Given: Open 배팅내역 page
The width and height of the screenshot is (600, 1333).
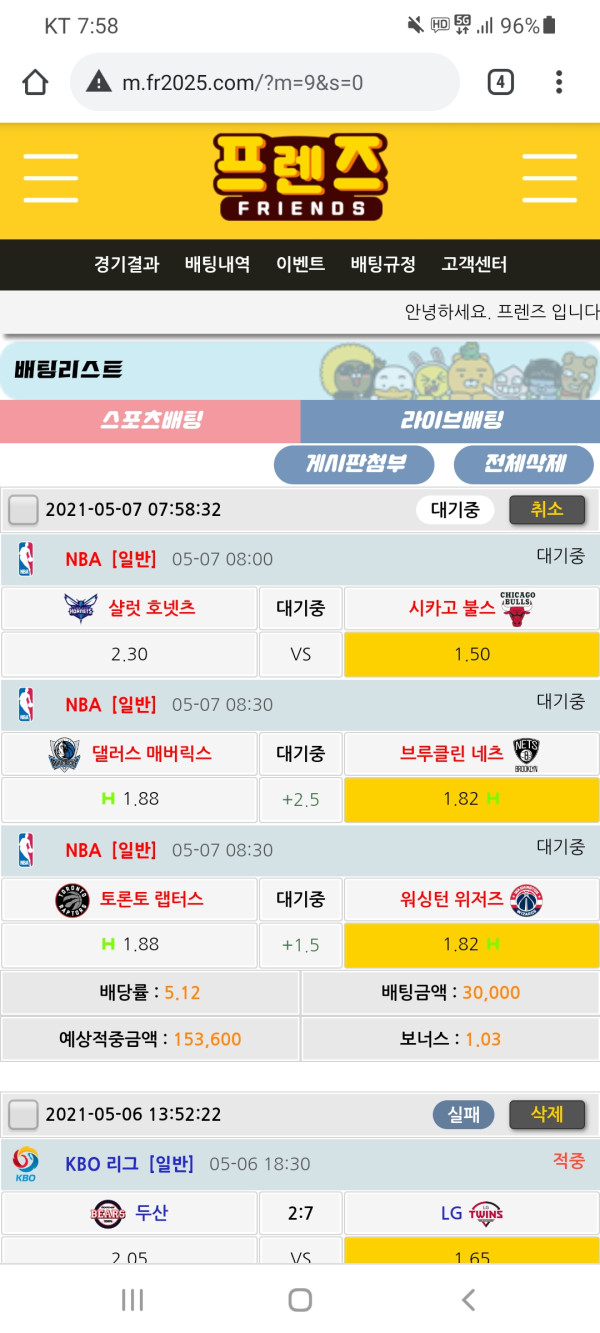Looking at the screenshot, I should 217,265.
